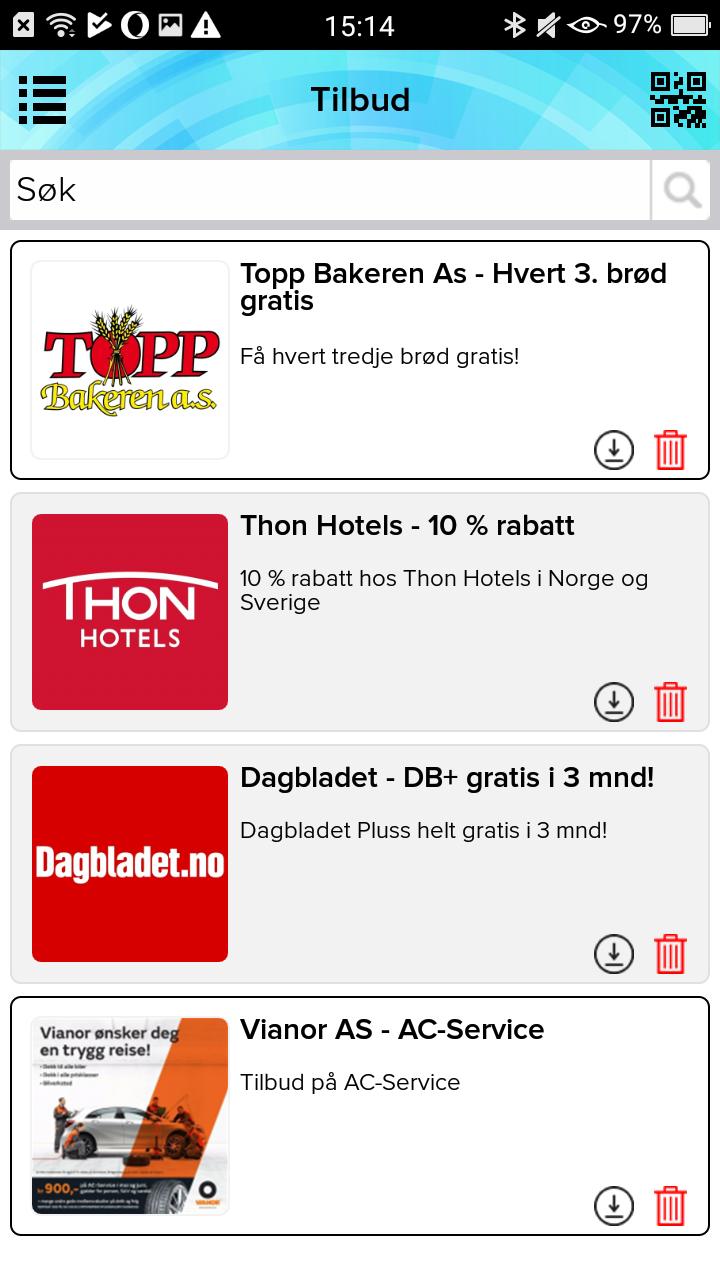Download the Thon Hotels offer
720x1280 pixels.
(614, 703)
